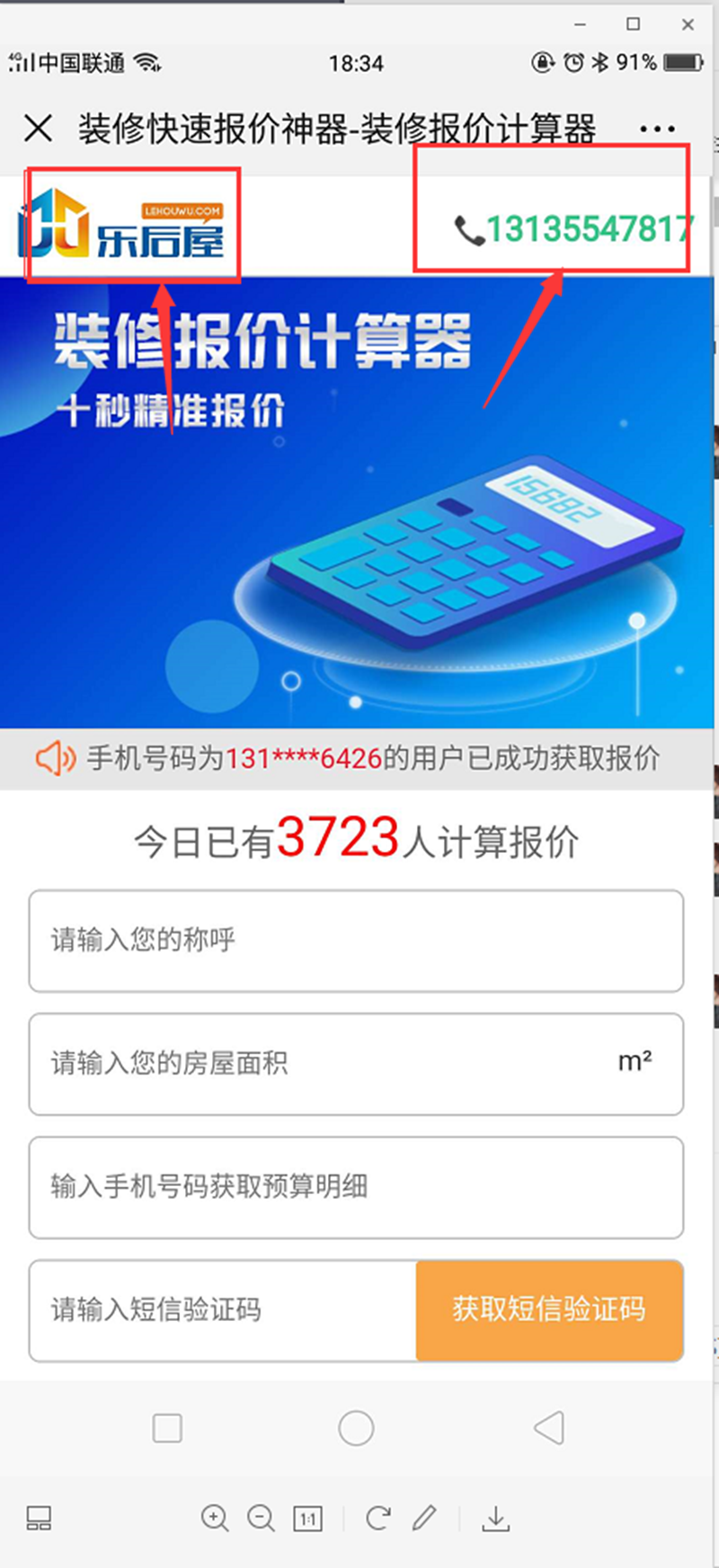Rotate the image
The image size is (719, 1568).
[378, 1519]
